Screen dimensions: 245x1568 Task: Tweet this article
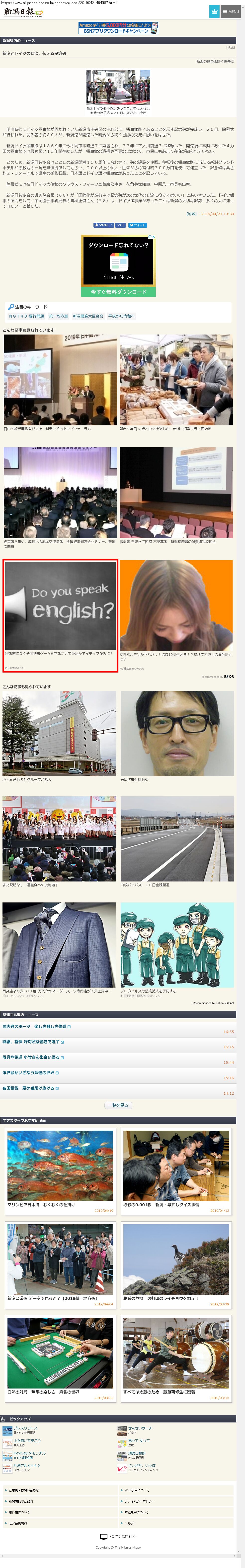137,225
